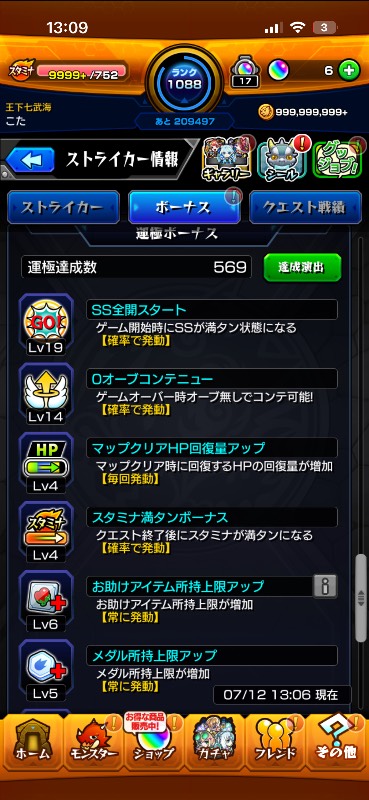This screenshot has height=800, width=369.
Task: Open the ショップ tab
Action: [154, 741]
